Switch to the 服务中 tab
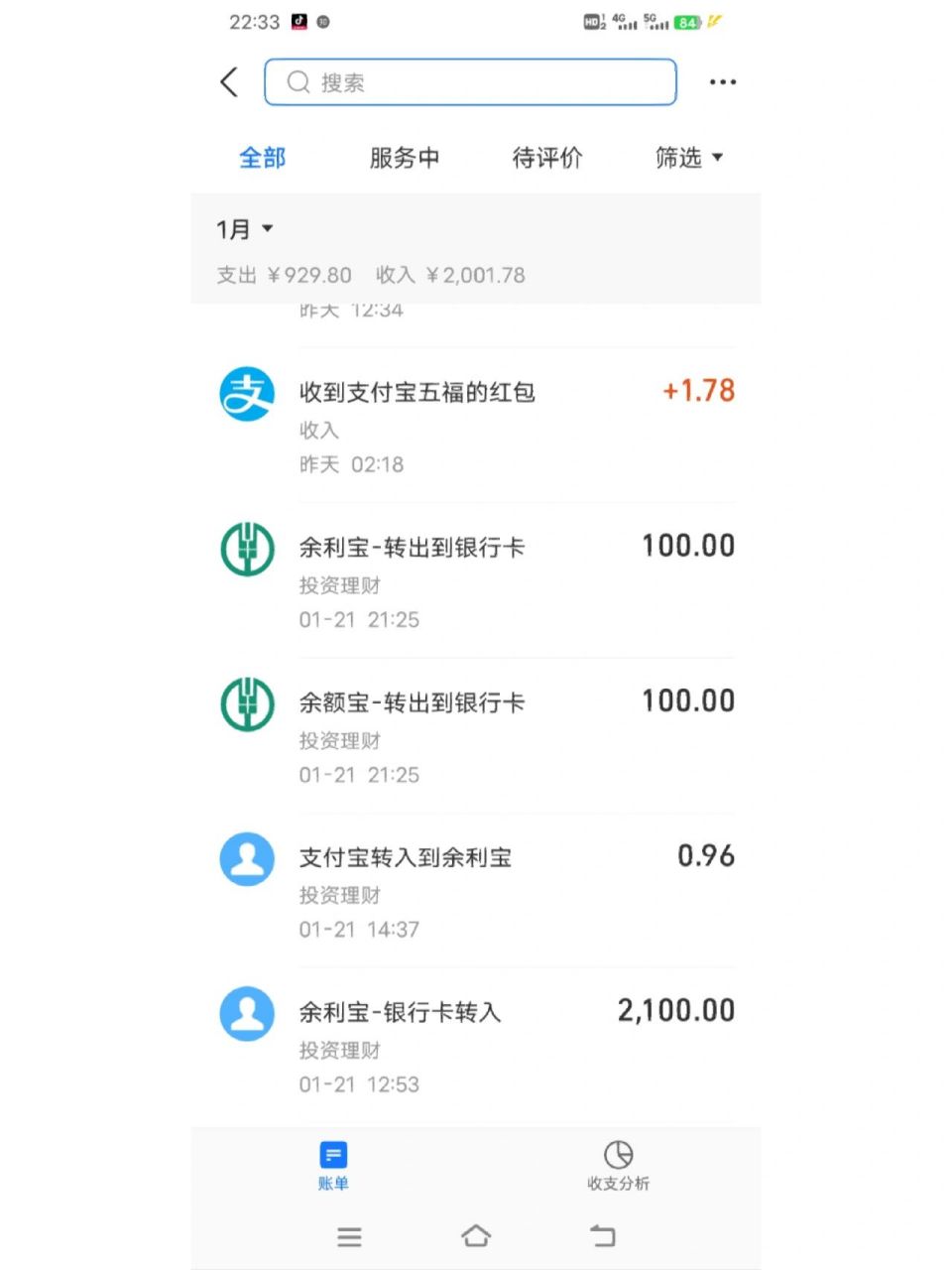This screenshot has width=952, height=1270. [405, 158]
